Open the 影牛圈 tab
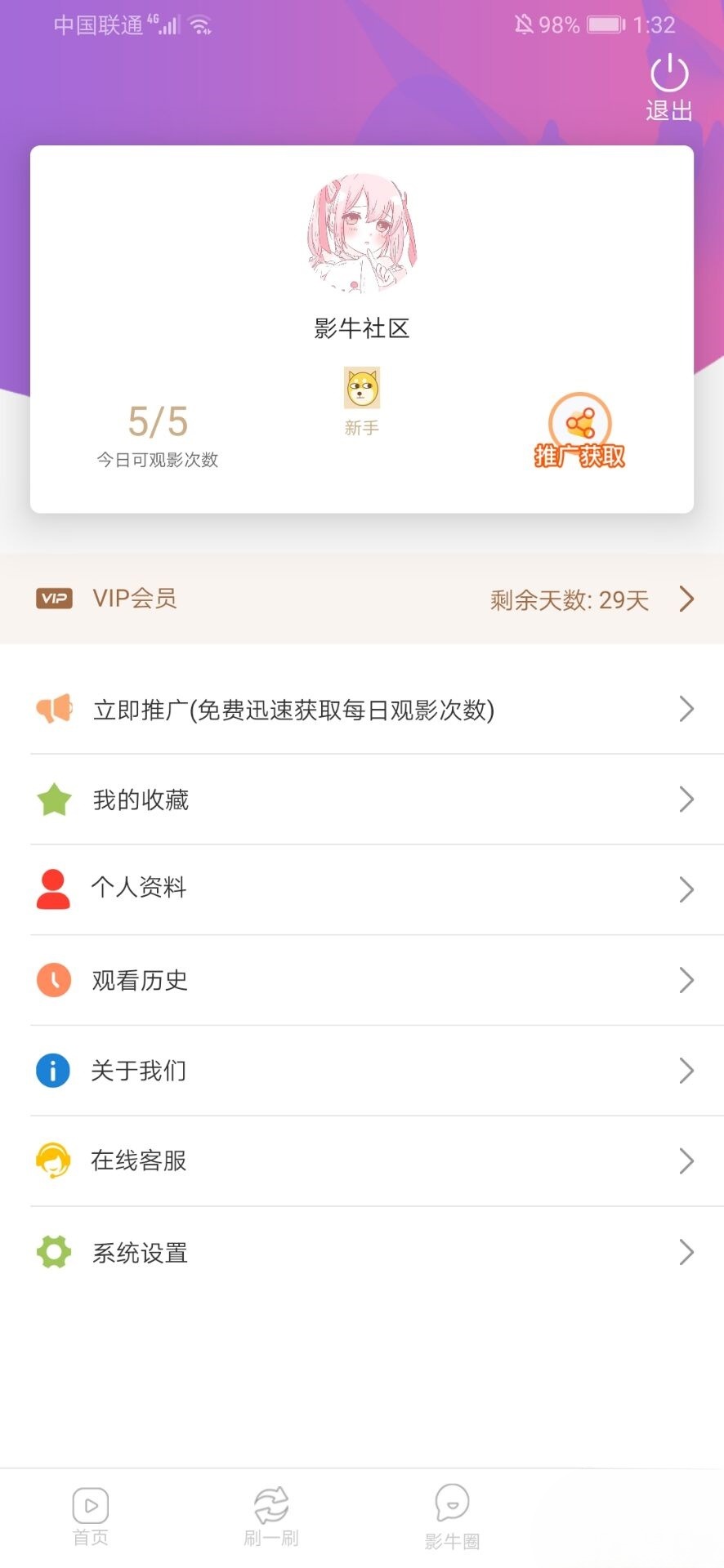This screenshot has width=724, height=1568. pyautogui.click(x=453, y=1515)
